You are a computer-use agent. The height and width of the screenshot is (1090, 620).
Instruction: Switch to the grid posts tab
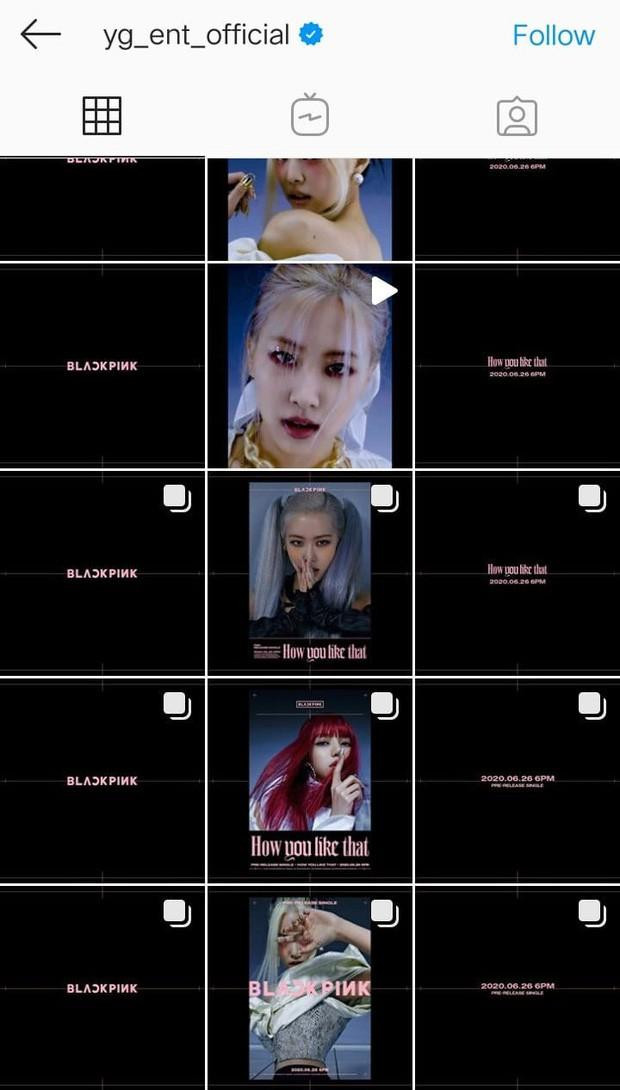(x=102, y=116)
